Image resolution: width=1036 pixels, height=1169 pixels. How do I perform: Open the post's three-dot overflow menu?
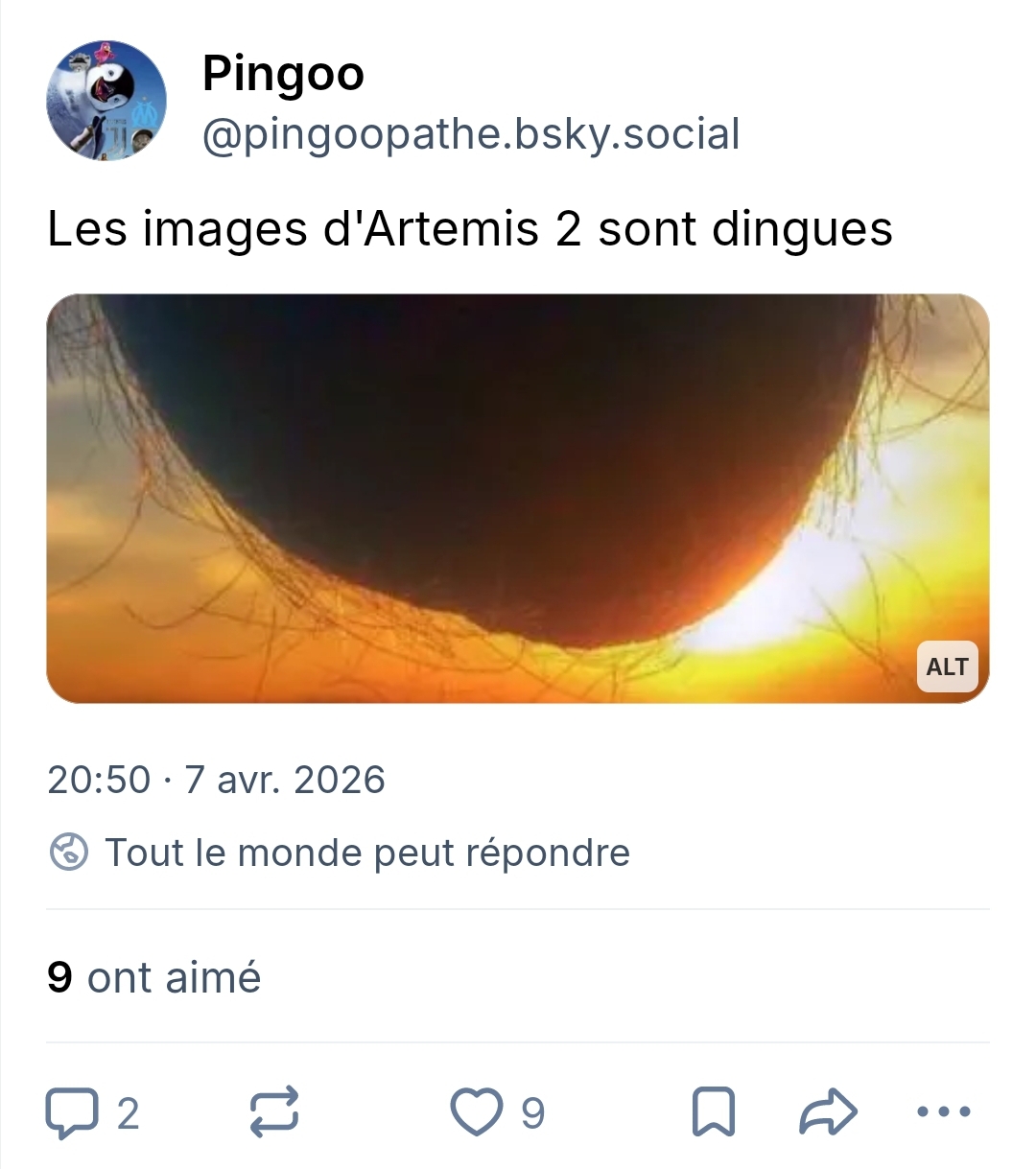tap(943, 1112)
